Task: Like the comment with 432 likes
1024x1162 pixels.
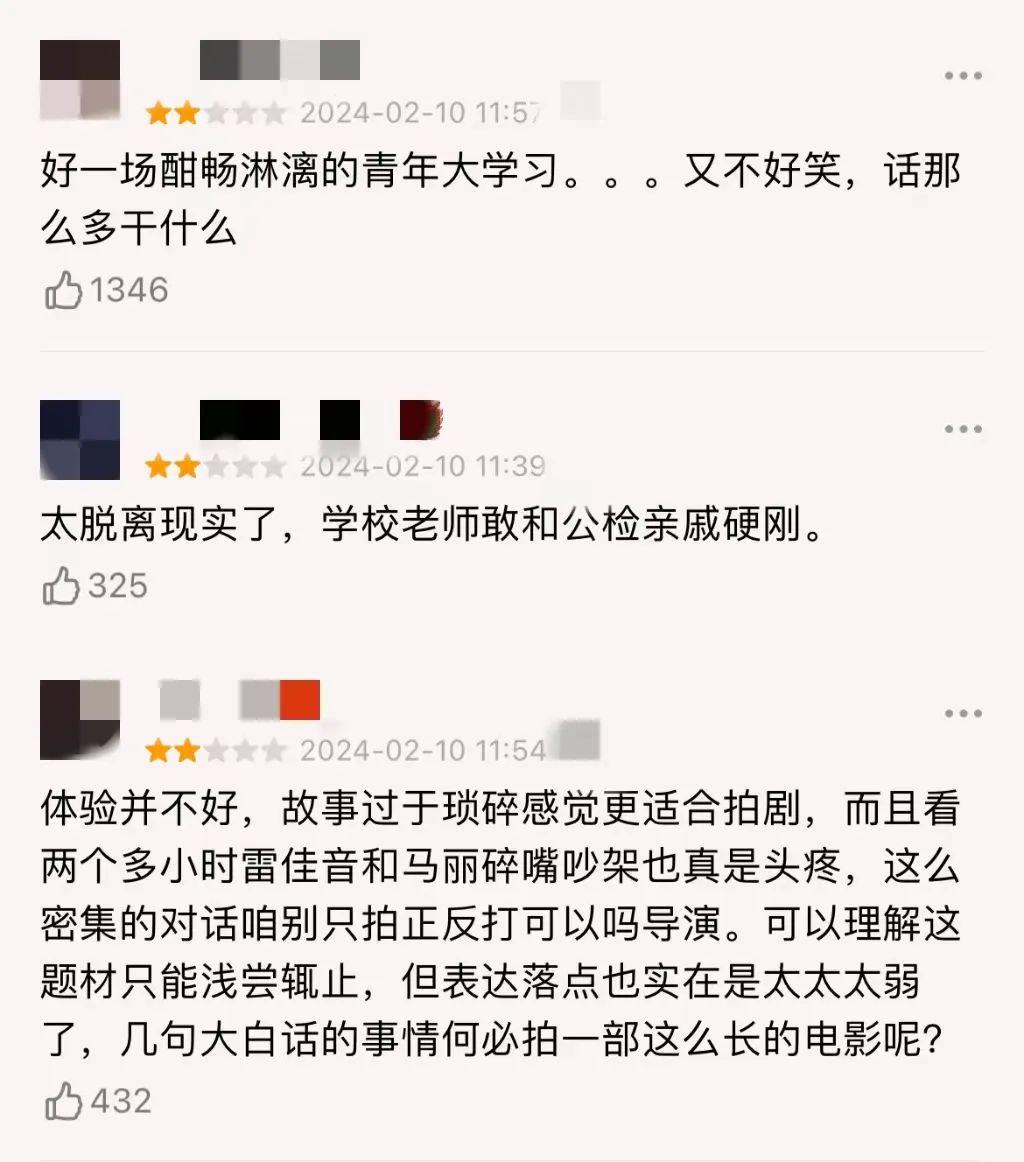Action: 64,1102
